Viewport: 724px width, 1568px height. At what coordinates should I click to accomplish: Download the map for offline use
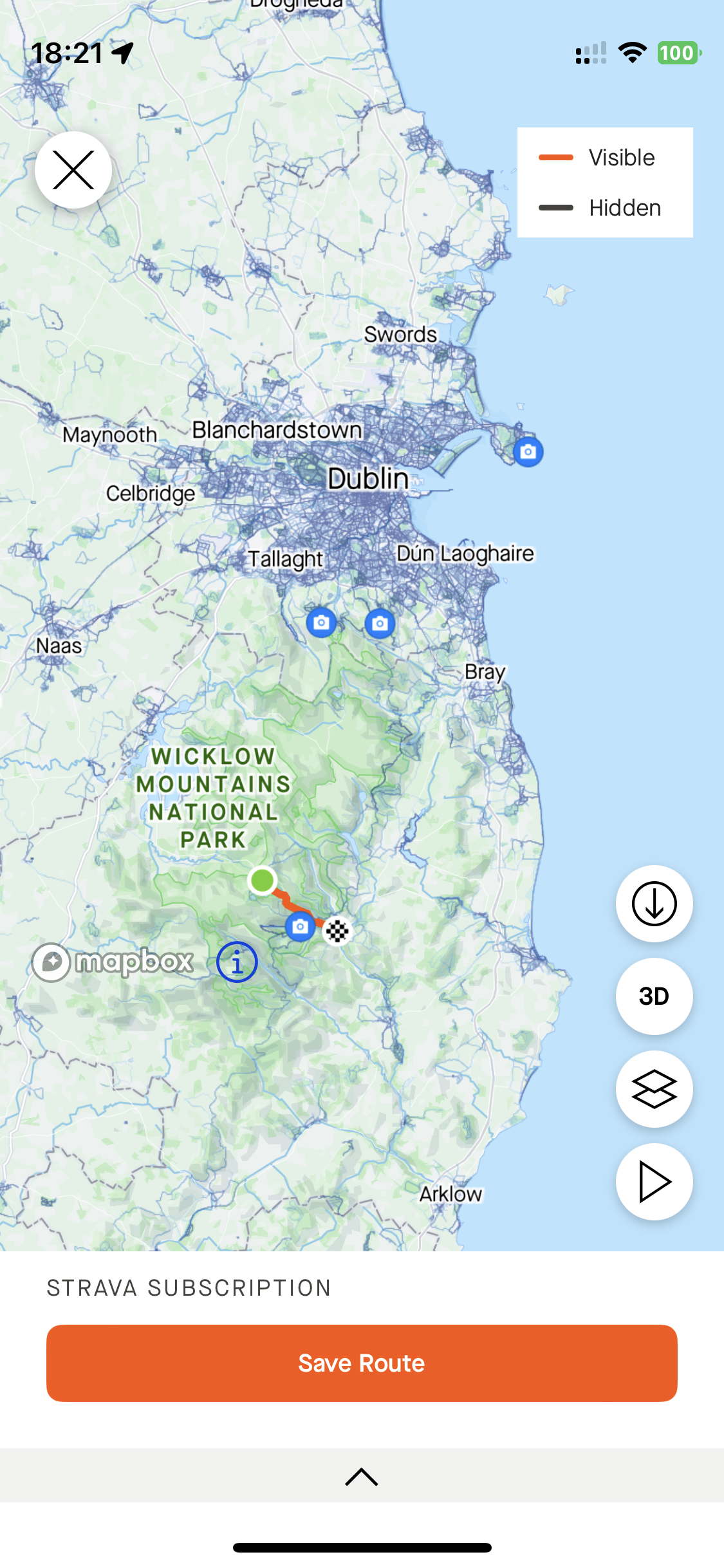654,904
